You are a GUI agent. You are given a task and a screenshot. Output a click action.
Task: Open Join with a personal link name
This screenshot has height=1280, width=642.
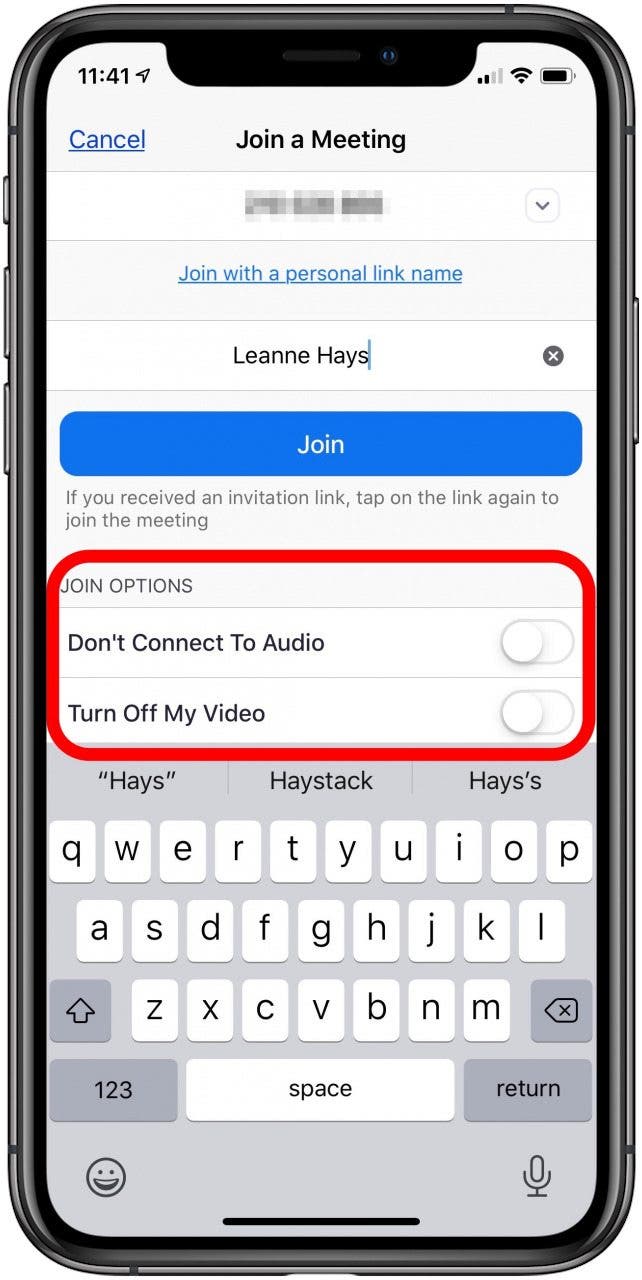(320, 273)
